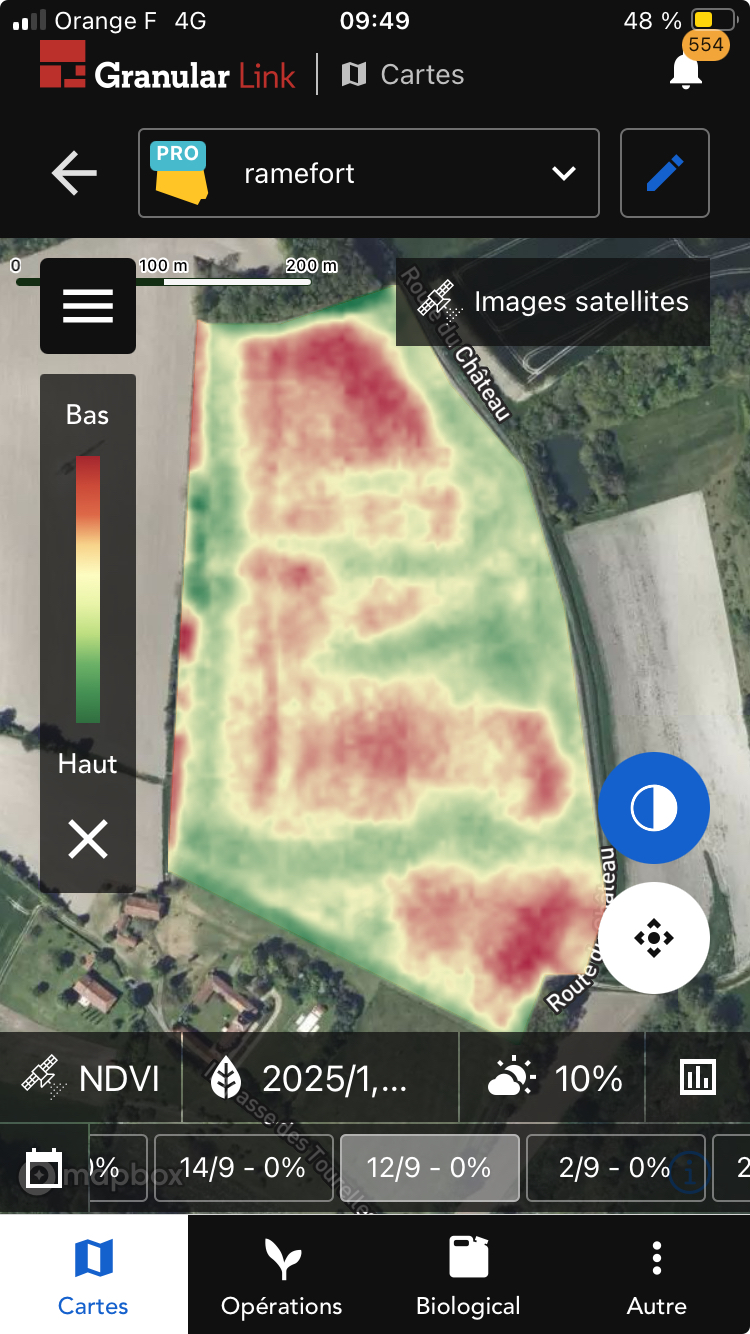The width and height of the screenshot is (750, 1334).
Task: Change the NDVI index selector
Action: (92, 1079)
